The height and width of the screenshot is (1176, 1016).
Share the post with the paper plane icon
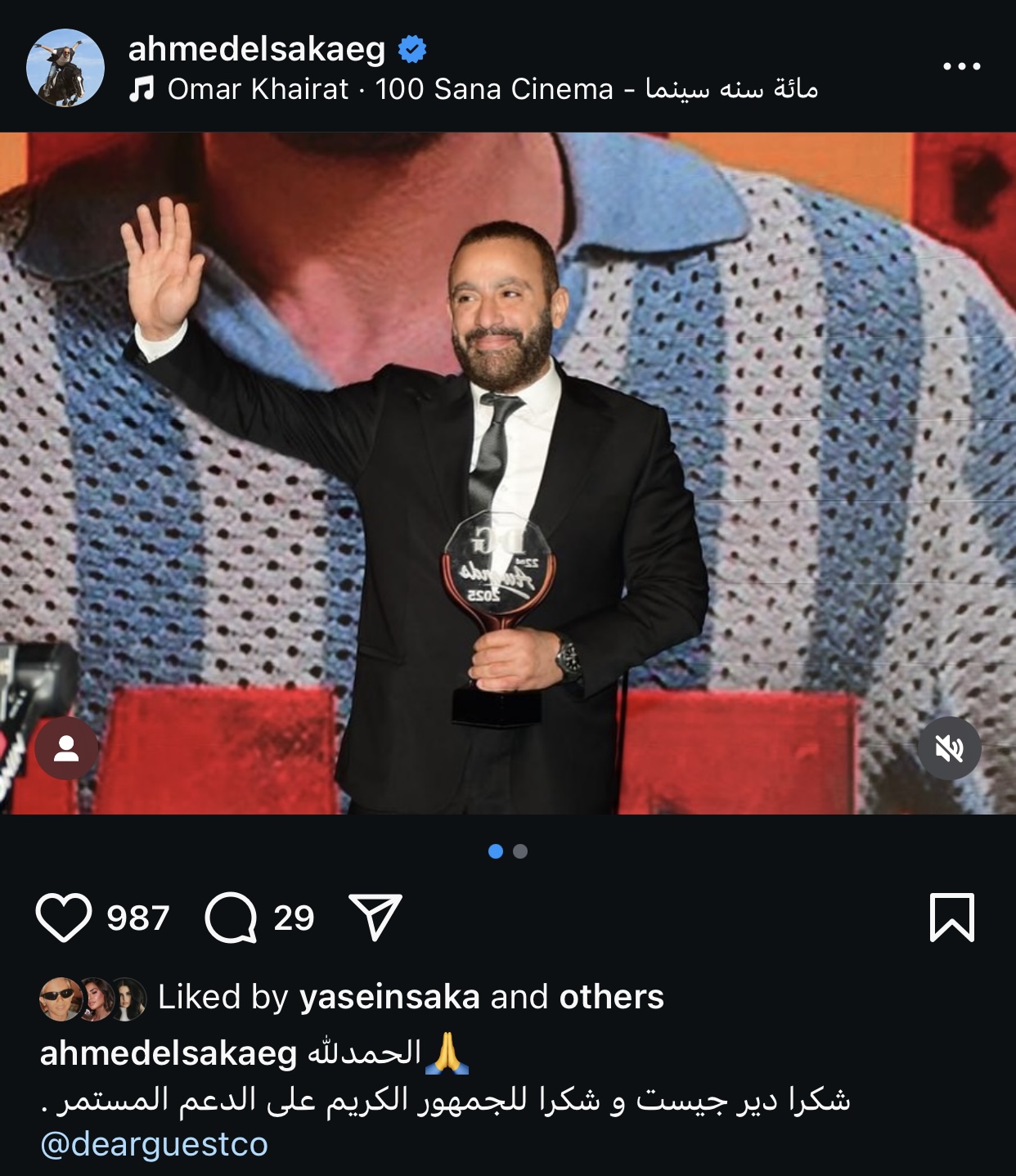click(375, 917)
